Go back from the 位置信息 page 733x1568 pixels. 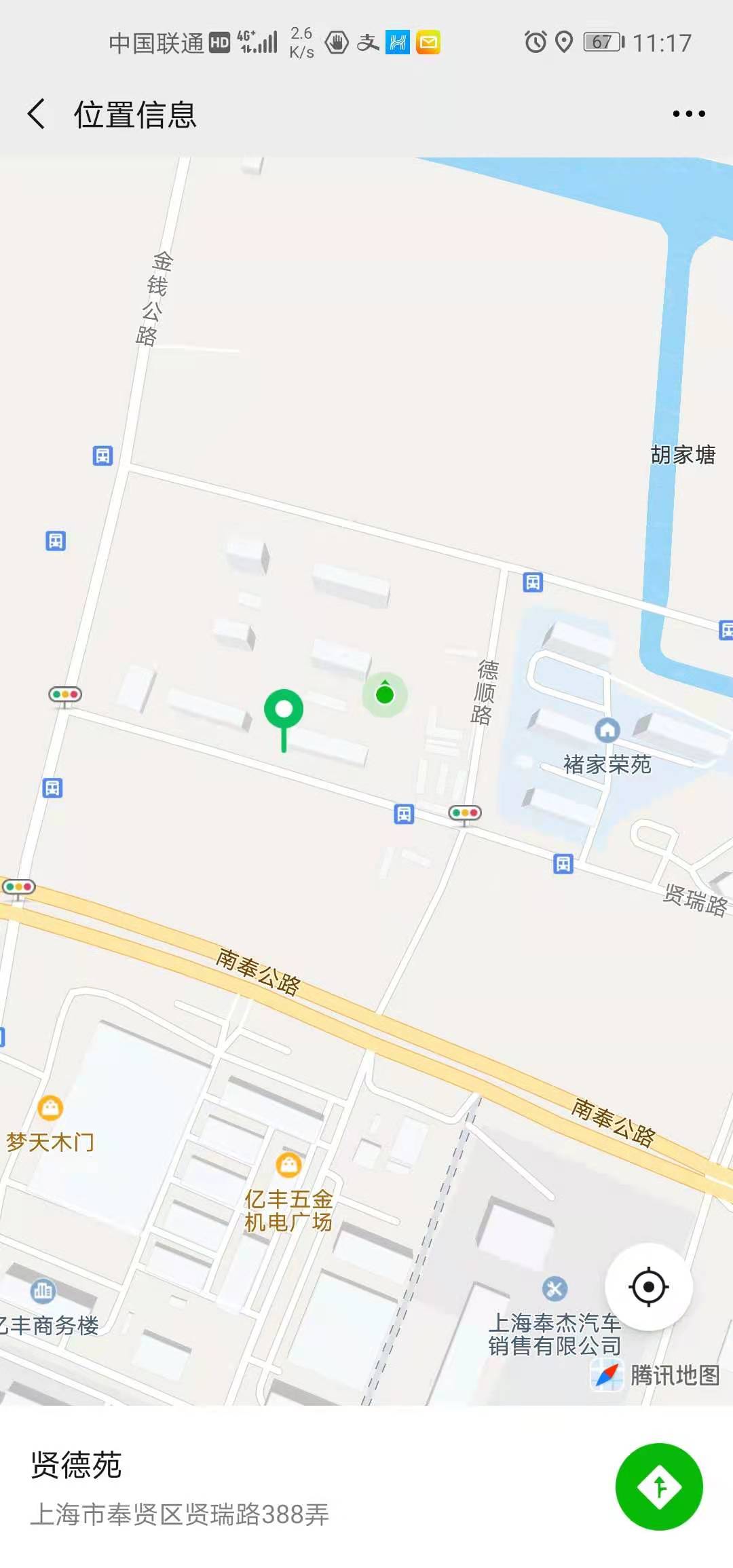37,114
